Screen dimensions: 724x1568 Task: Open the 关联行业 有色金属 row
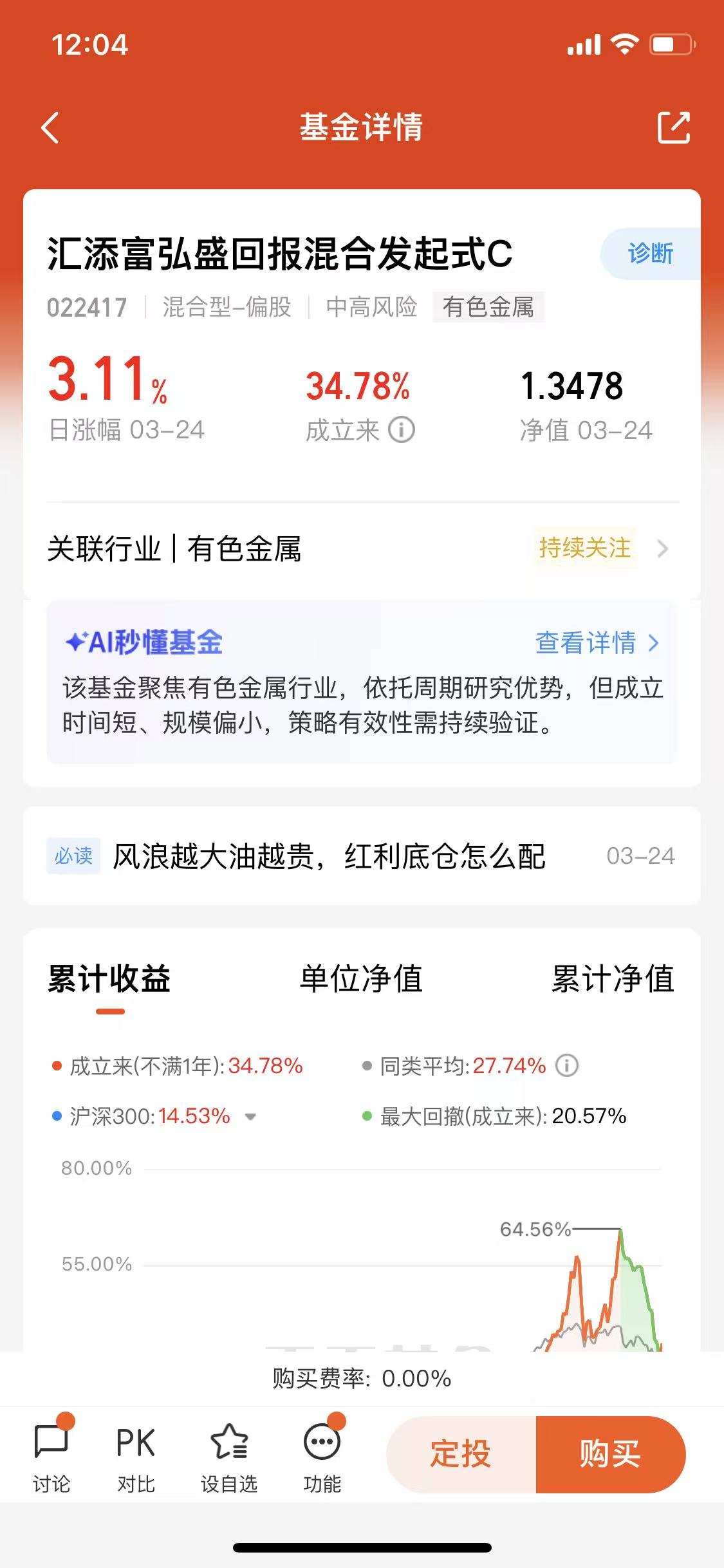[x=362, y=549]
